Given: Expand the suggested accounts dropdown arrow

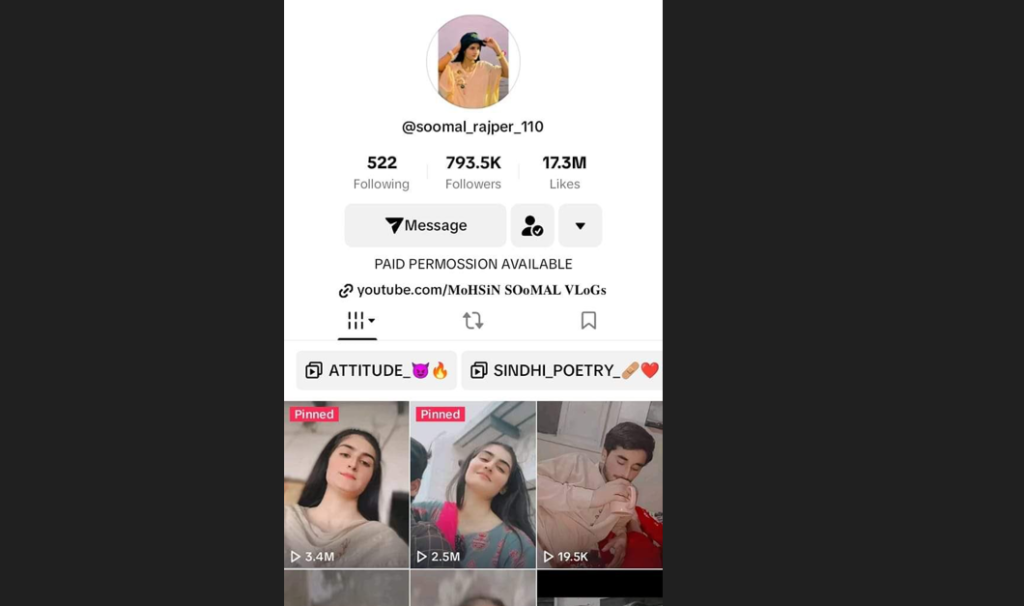Looking at the screenshot, I should tap(580, 226).
